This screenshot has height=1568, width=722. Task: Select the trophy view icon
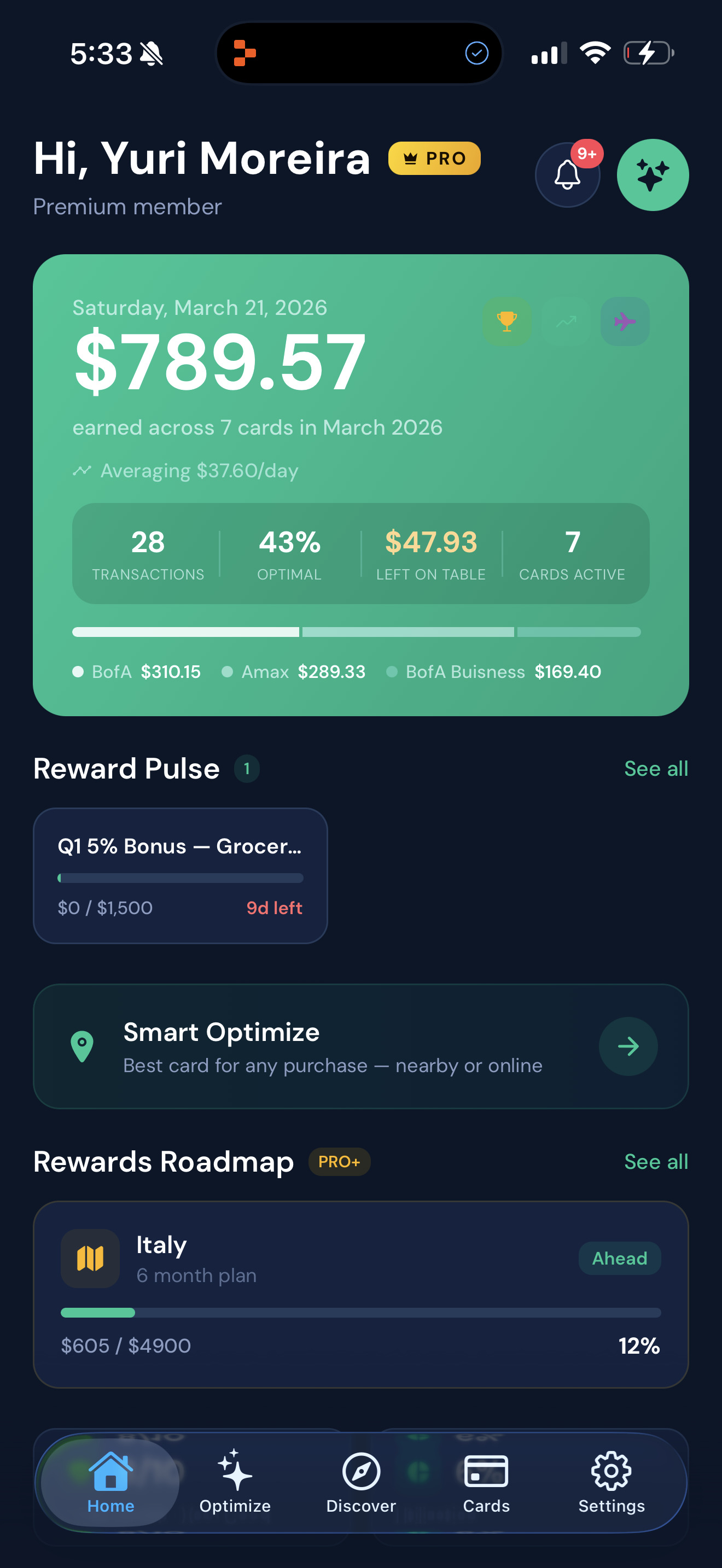coord(506,321)
